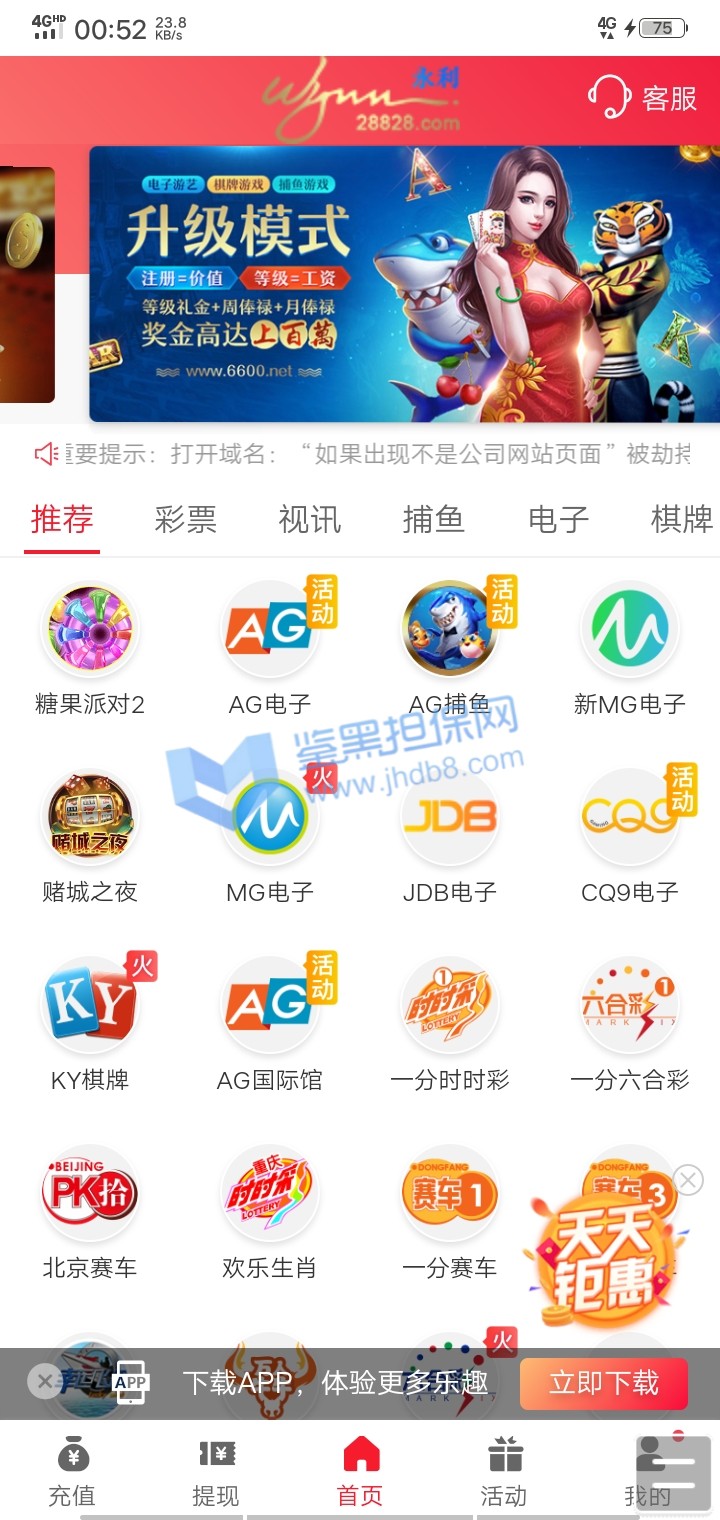Image resolution: width=720 pixels, height=1520 pixels.
Task: Go to the 充值 recharge page
Action: click(72, 1472)
